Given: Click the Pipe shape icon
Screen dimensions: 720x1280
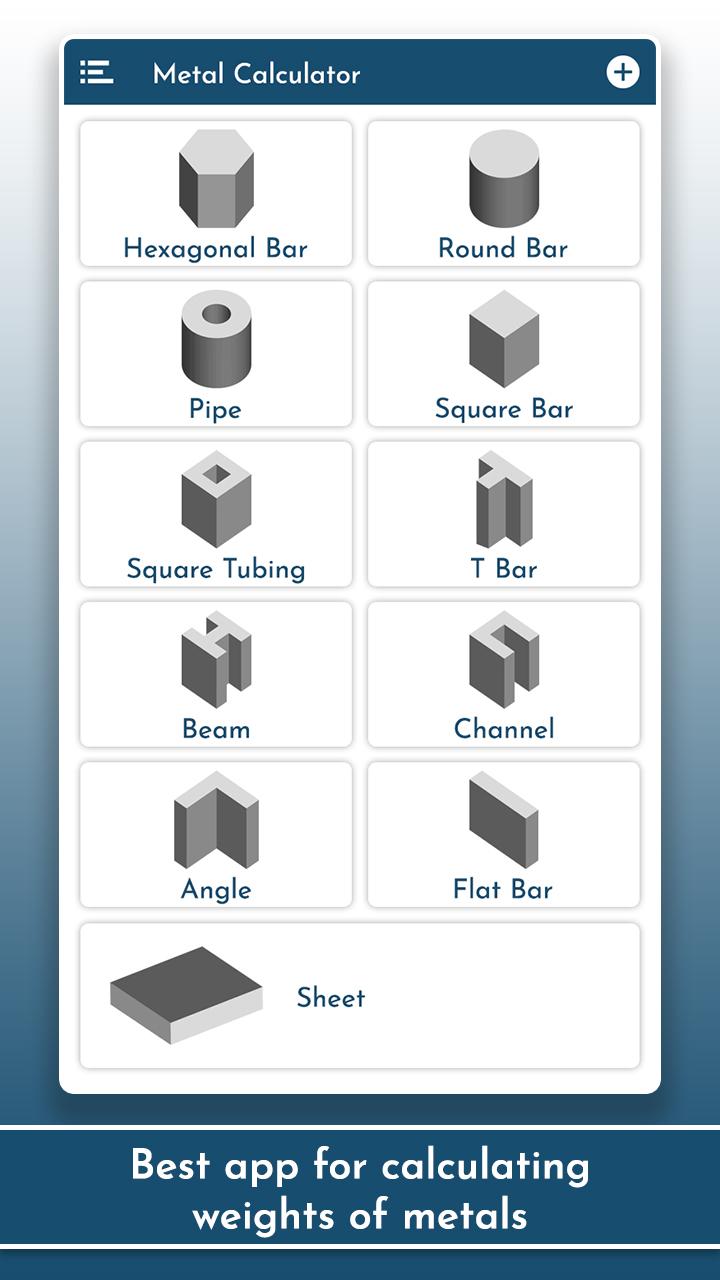Looking at the screenshot, I should tap(216, 340).
